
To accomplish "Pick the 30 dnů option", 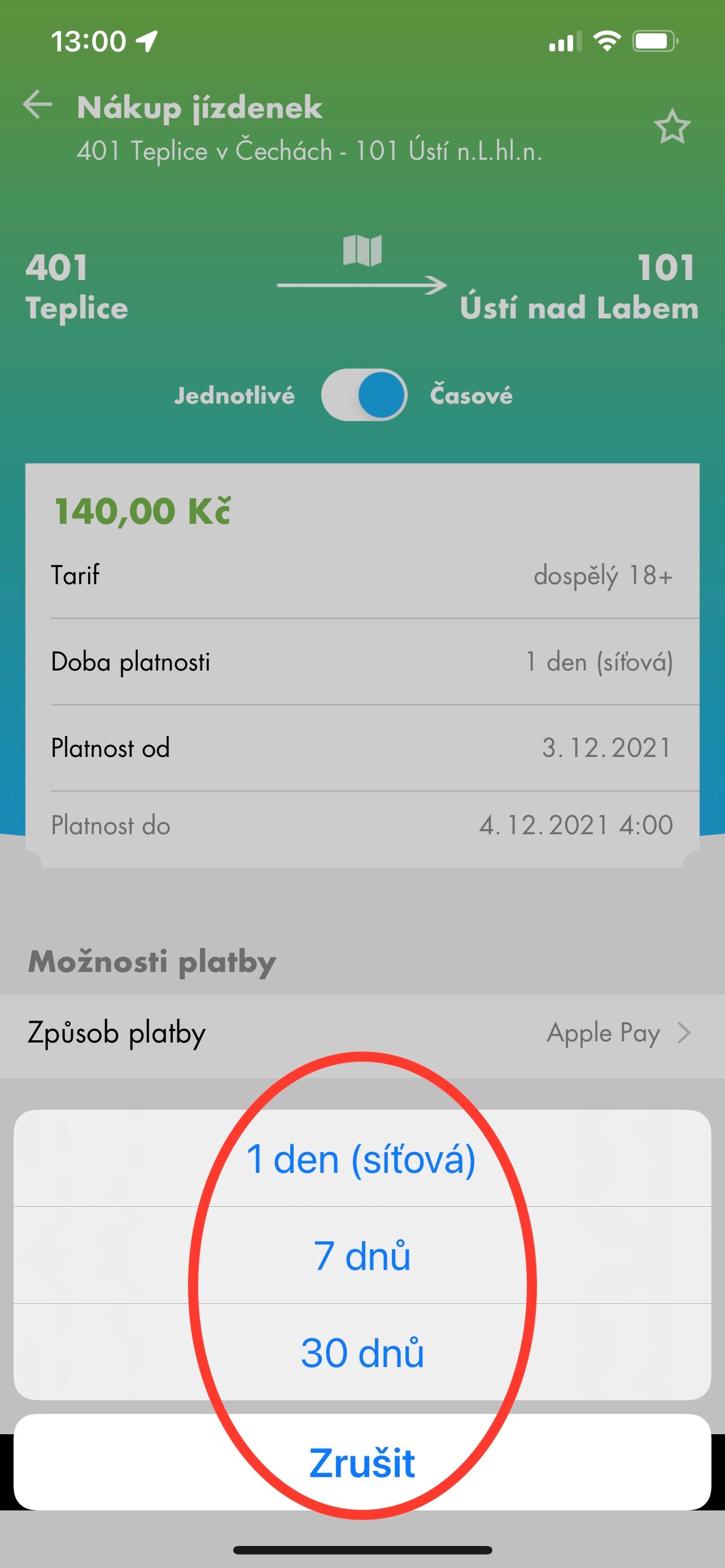I will tap(361, 1352).
